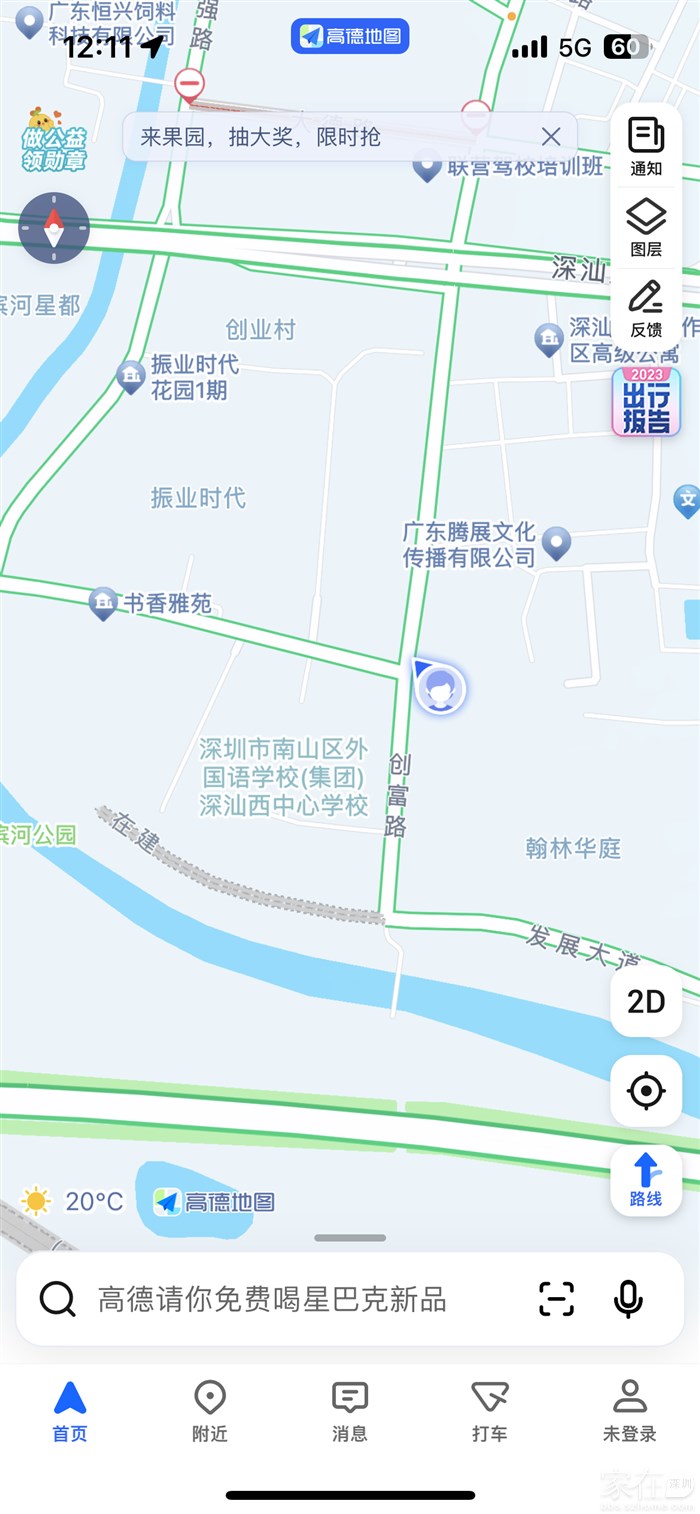Start voice search with the microphone

[628, 1299]
